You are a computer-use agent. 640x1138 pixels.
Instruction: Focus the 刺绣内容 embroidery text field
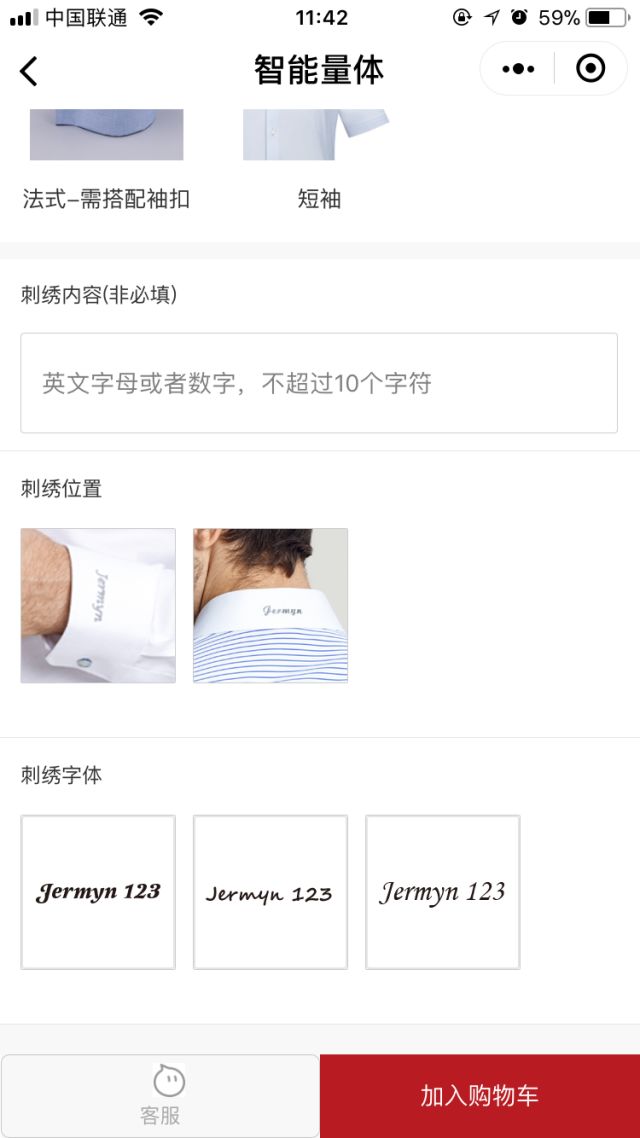(x=319, y=383)
